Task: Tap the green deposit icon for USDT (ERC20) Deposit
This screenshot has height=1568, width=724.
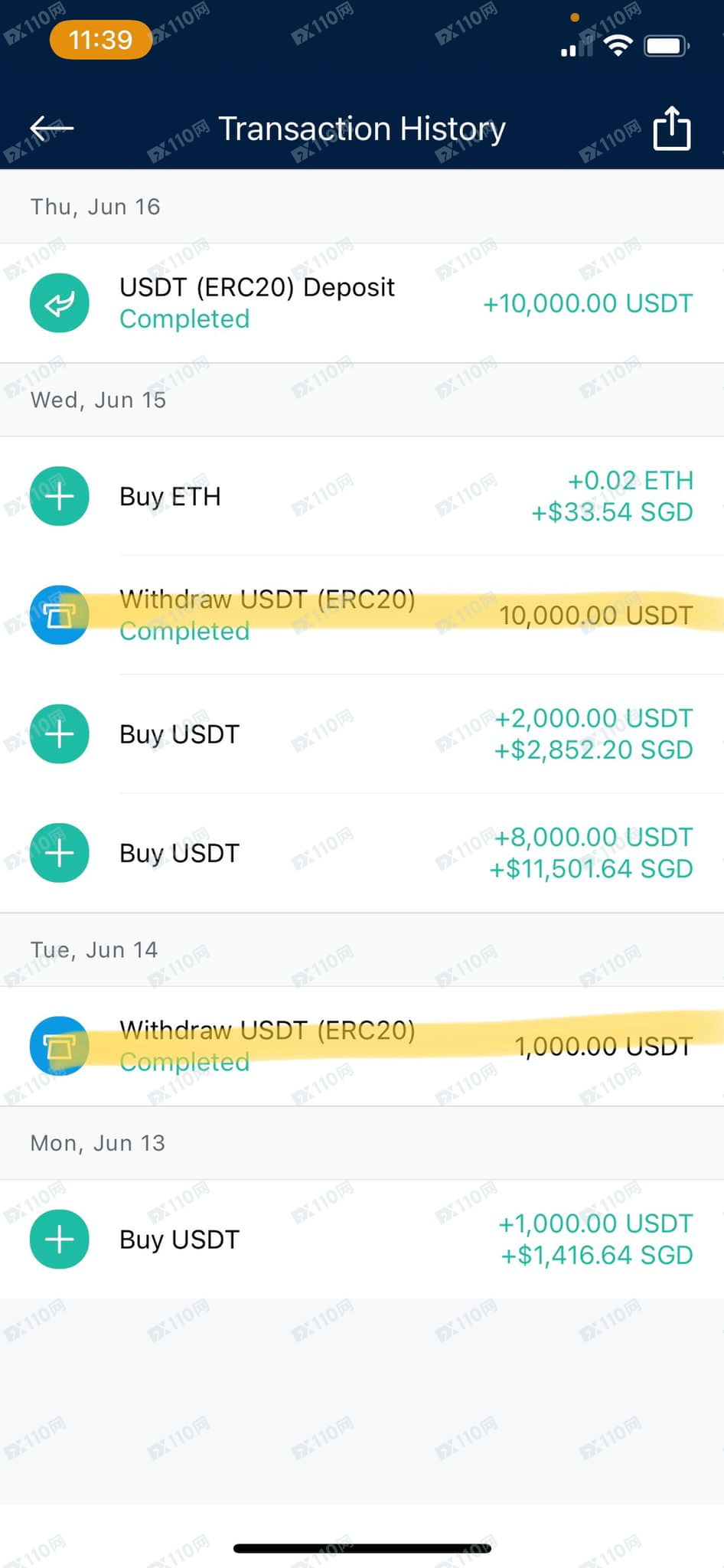Action: pos(60,302)
